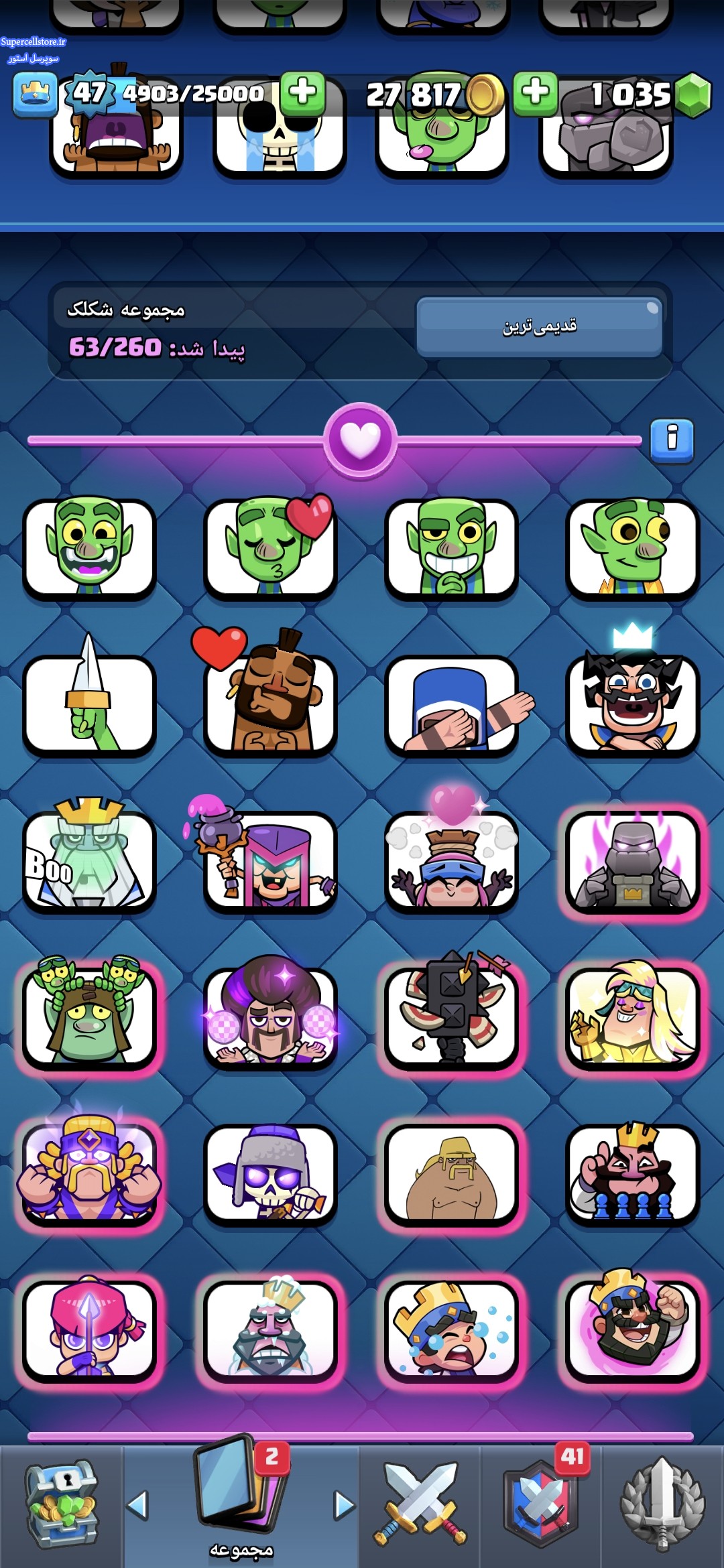Viewport: 724px width, 1568px height.
Task: Select the Boo ghost king emote
Action: point(90,861)
